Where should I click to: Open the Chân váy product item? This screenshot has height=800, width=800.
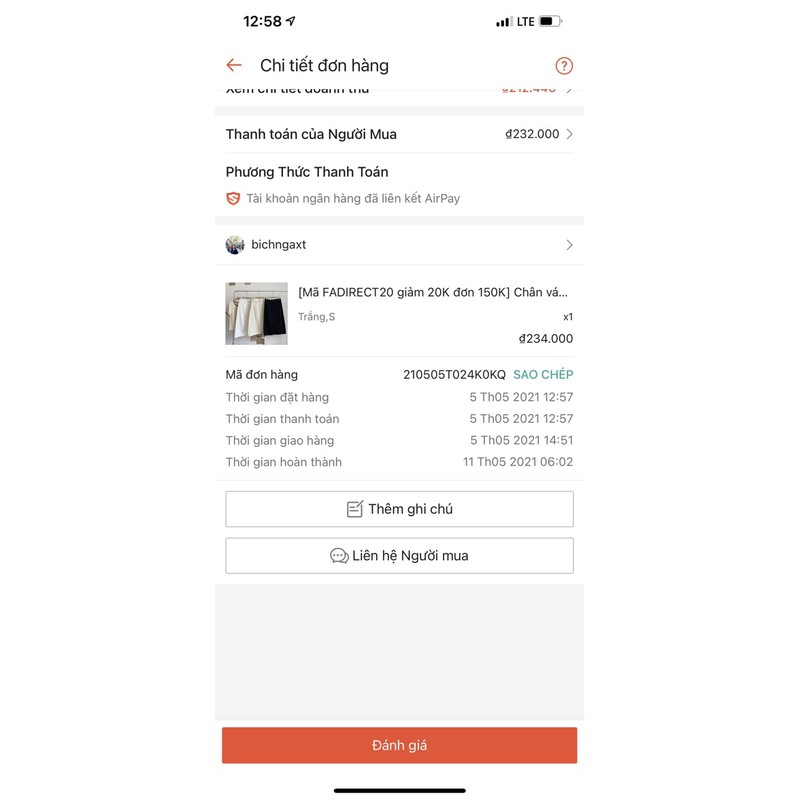[399, 314]
